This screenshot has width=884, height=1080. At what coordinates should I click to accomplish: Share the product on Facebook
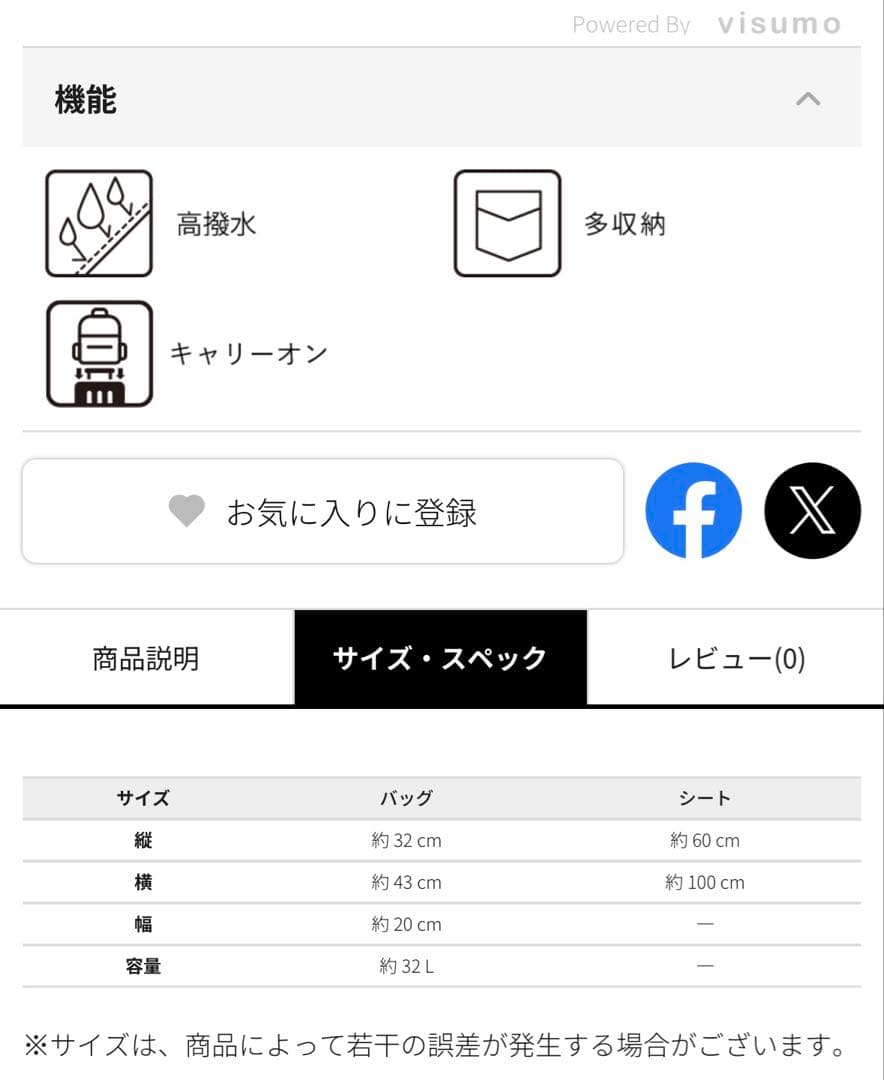[693, 510]
